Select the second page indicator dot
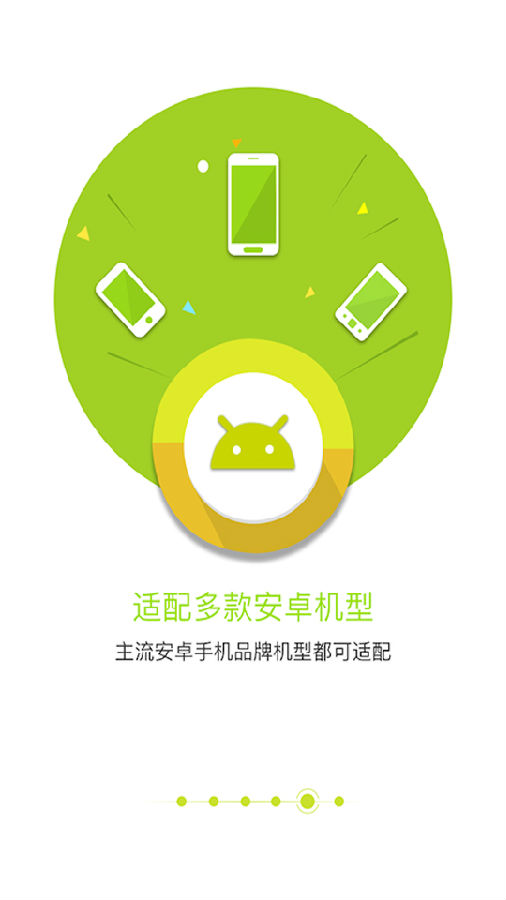 (213, 801)
